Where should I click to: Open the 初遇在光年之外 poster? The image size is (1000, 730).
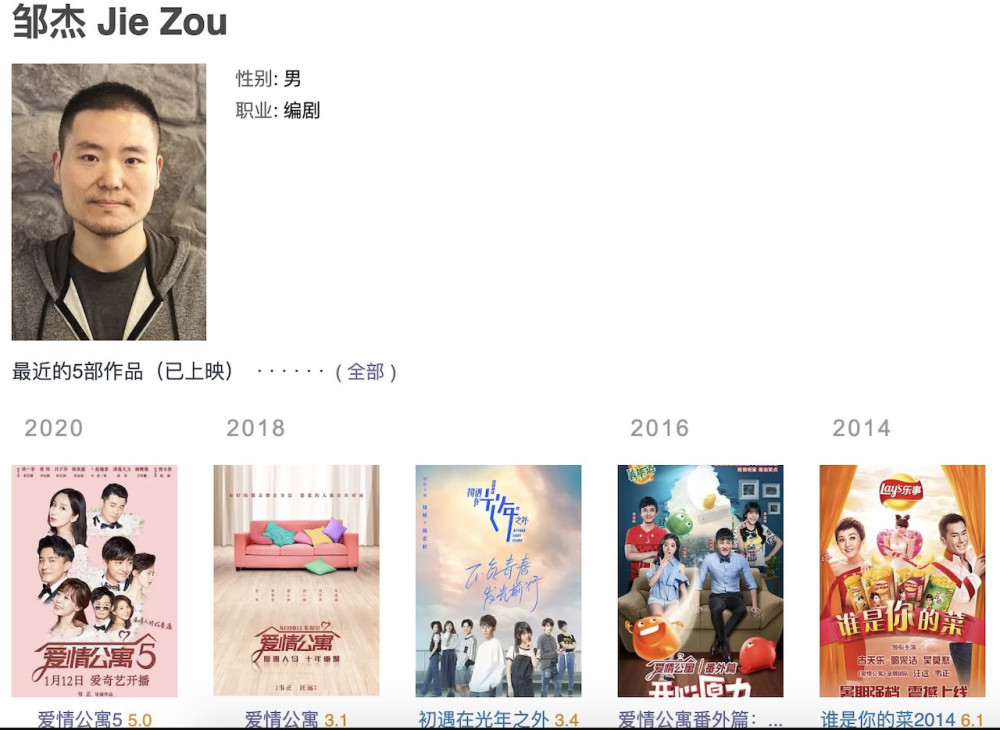coord(498,580)
